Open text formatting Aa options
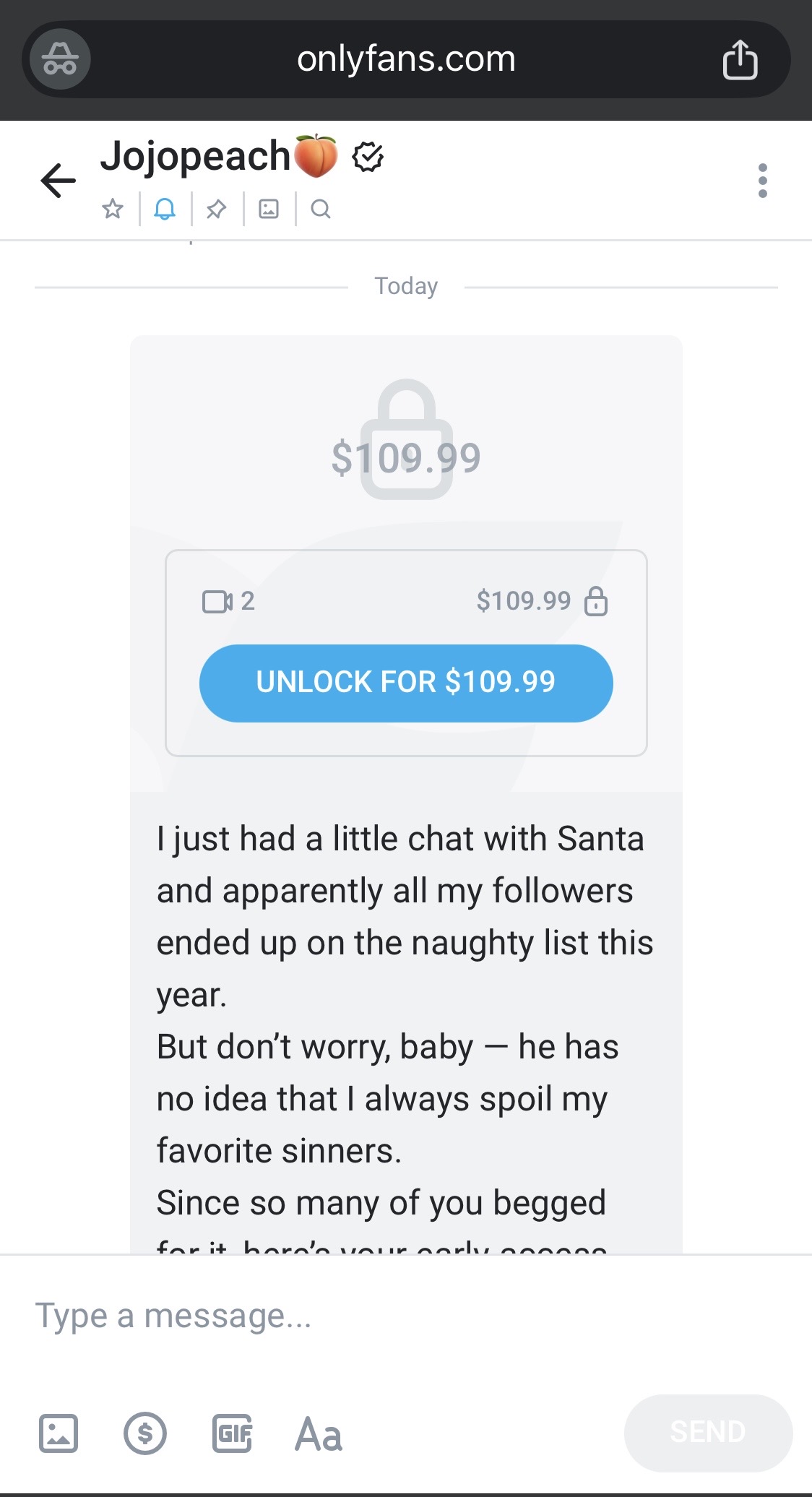812x1497 pixels. [319, 1433]
